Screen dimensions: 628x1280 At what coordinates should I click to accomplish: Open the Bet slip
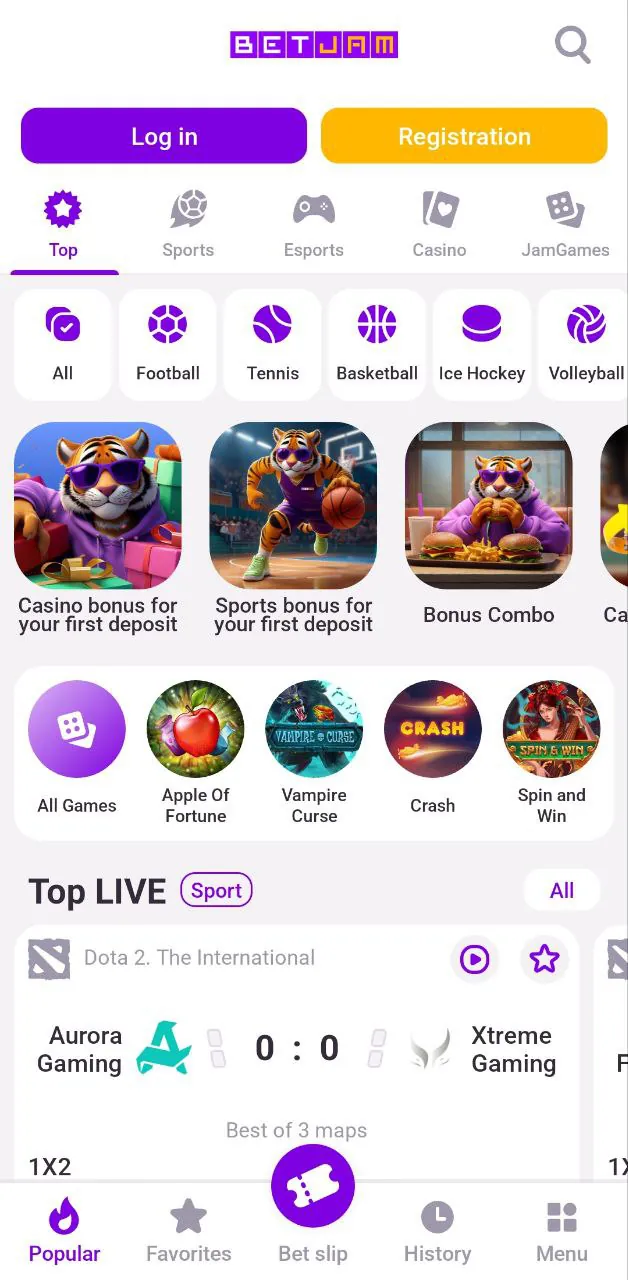tap(313, 1205)
